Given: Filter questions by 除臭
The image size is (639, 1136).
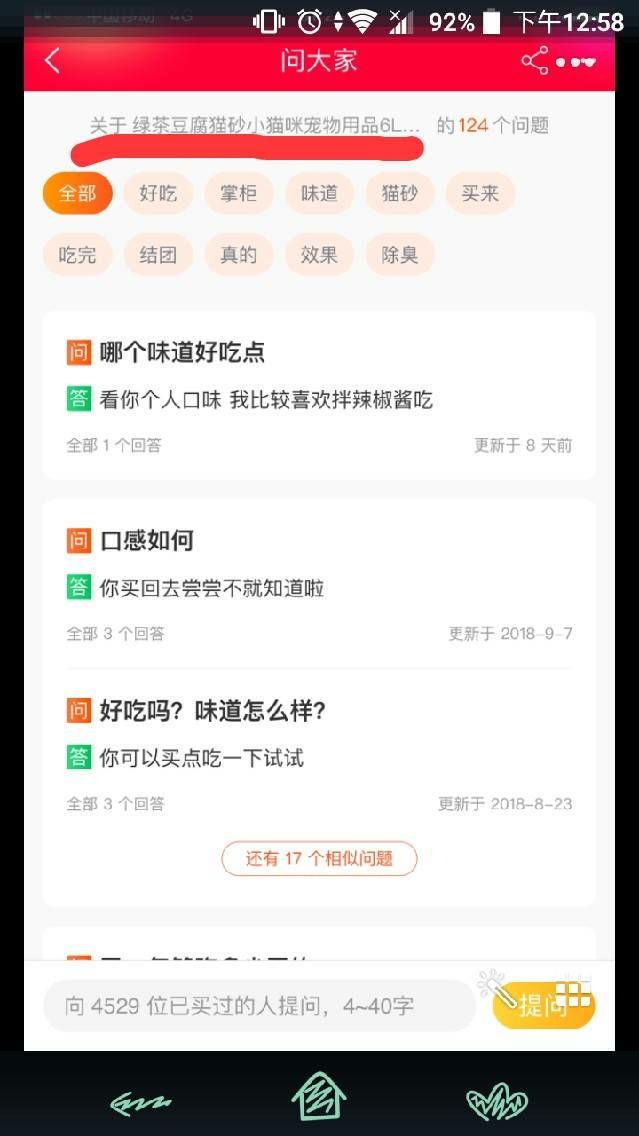Looking at the screenshot, I should pos(400,255).
